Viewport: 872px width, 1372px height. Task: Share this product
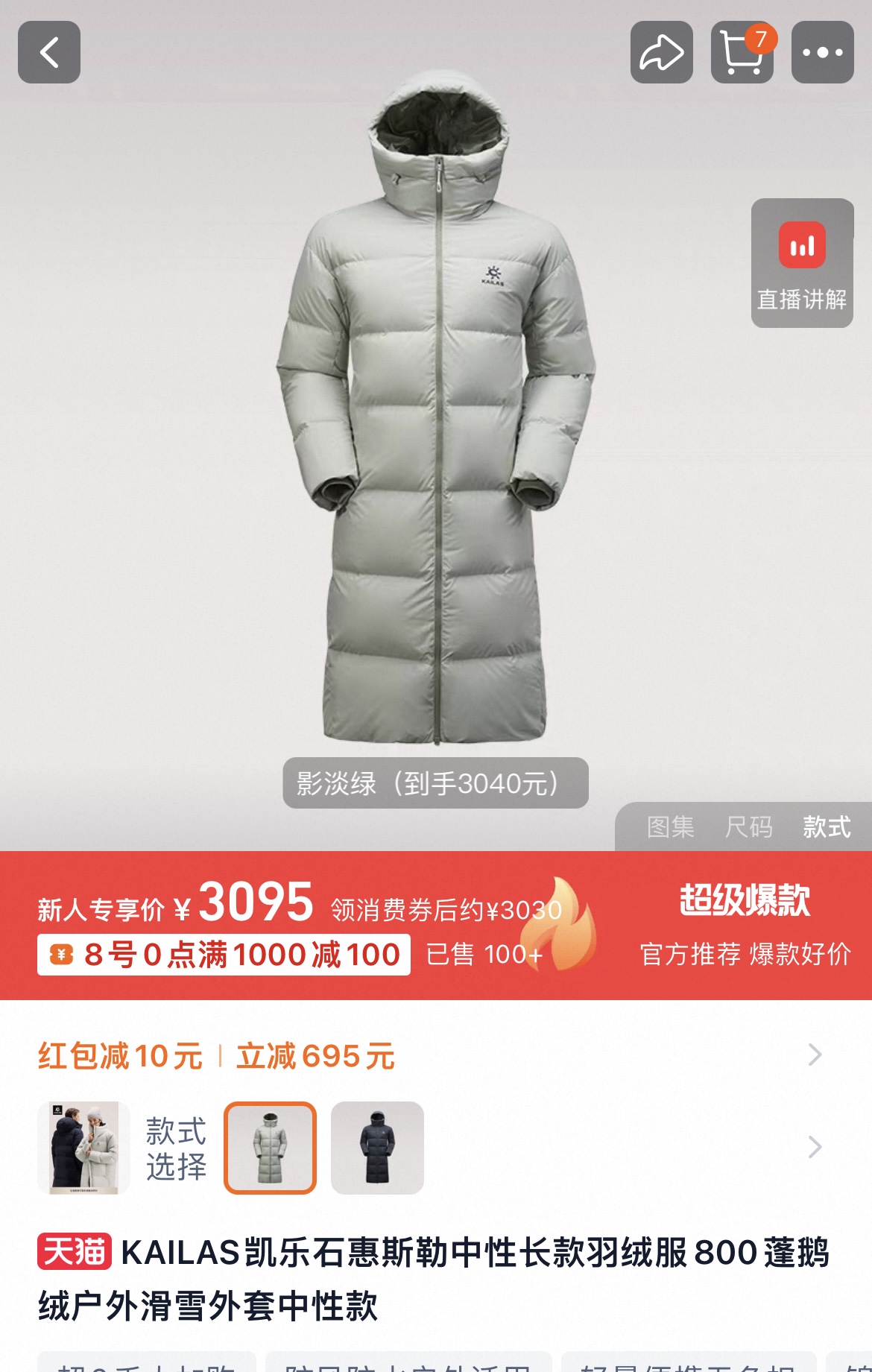click(661, 52)
